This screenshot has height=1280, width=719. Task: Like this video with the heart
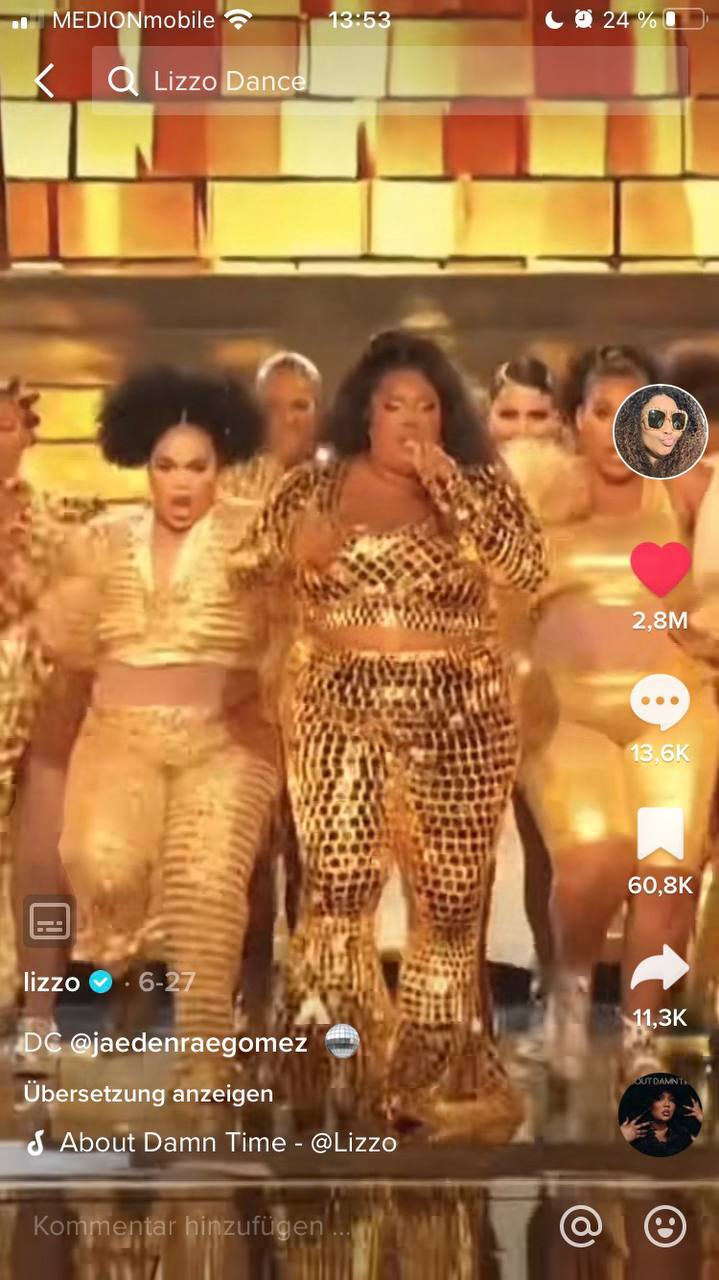(660, 570)
